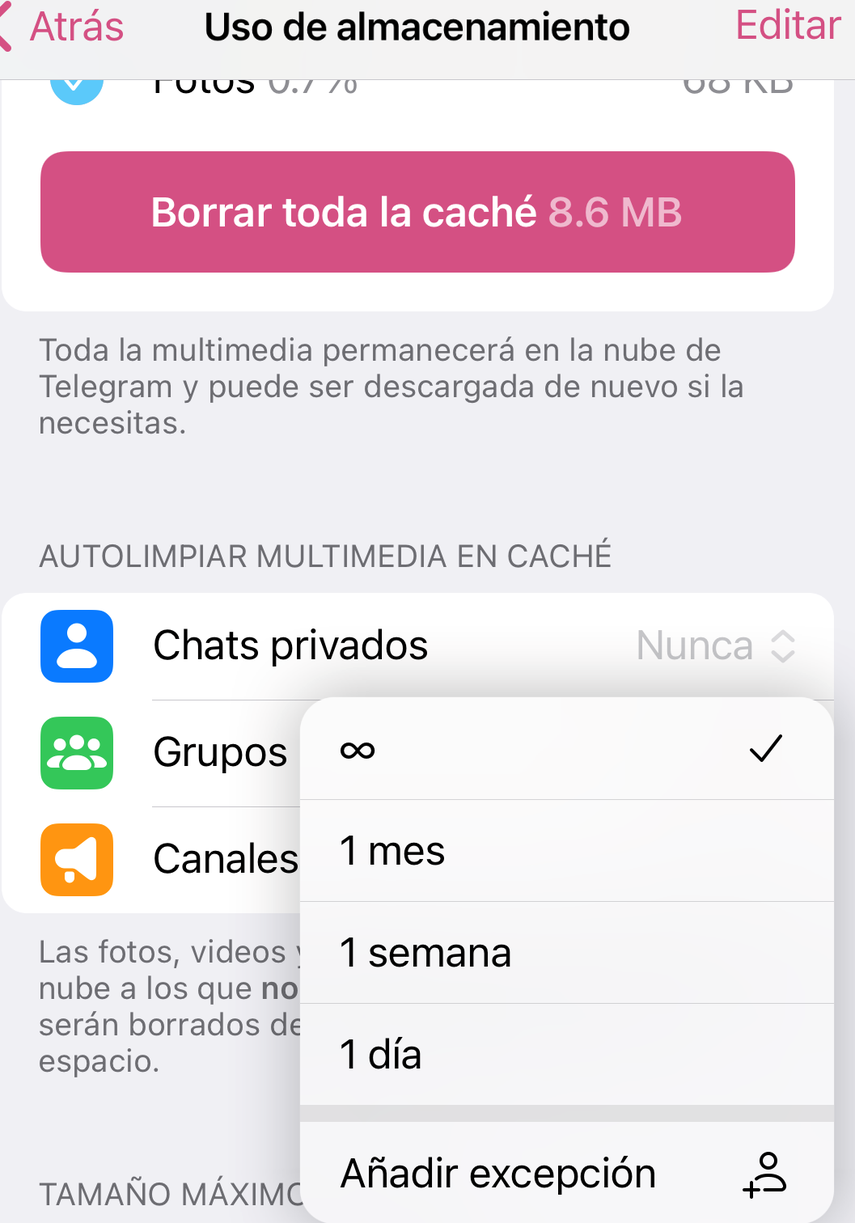Select "1 semana" as cache duration
855x1223 pixels.
(x=426, y=953)
